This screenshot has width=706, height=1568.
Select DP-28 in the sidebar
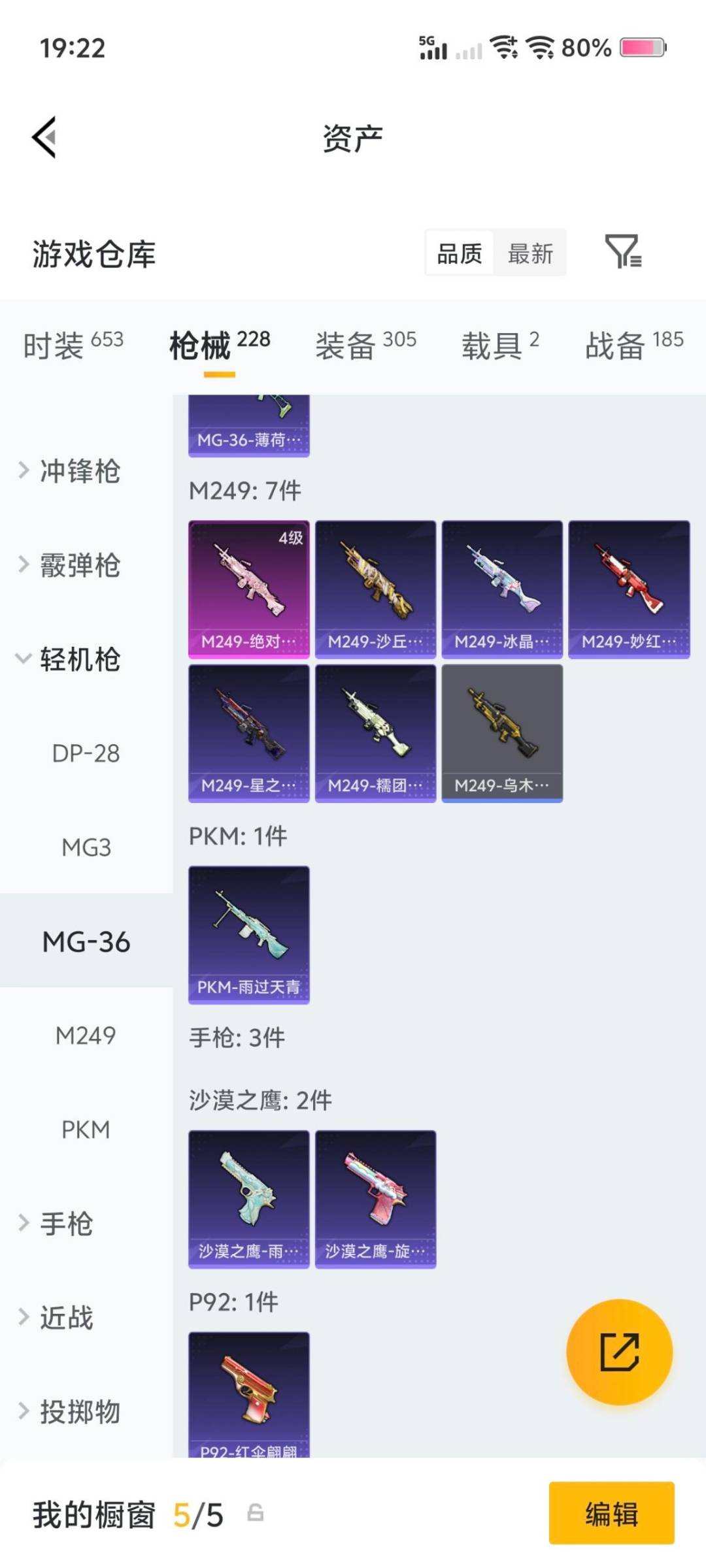(x=87, y=754)
